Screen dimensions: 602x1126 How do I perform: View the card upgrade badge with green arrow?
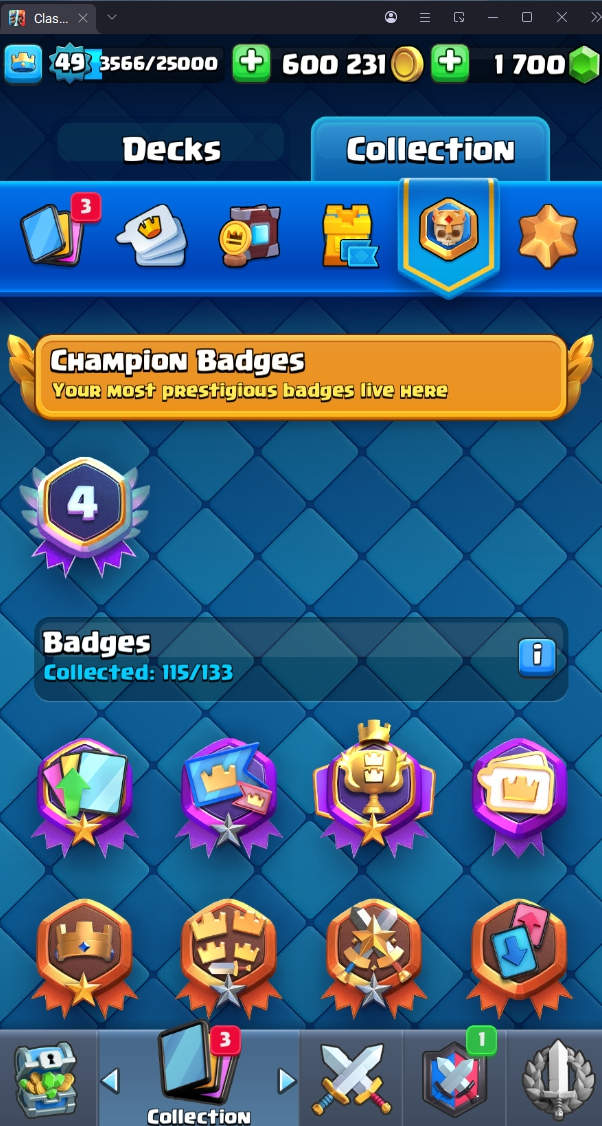83,791
